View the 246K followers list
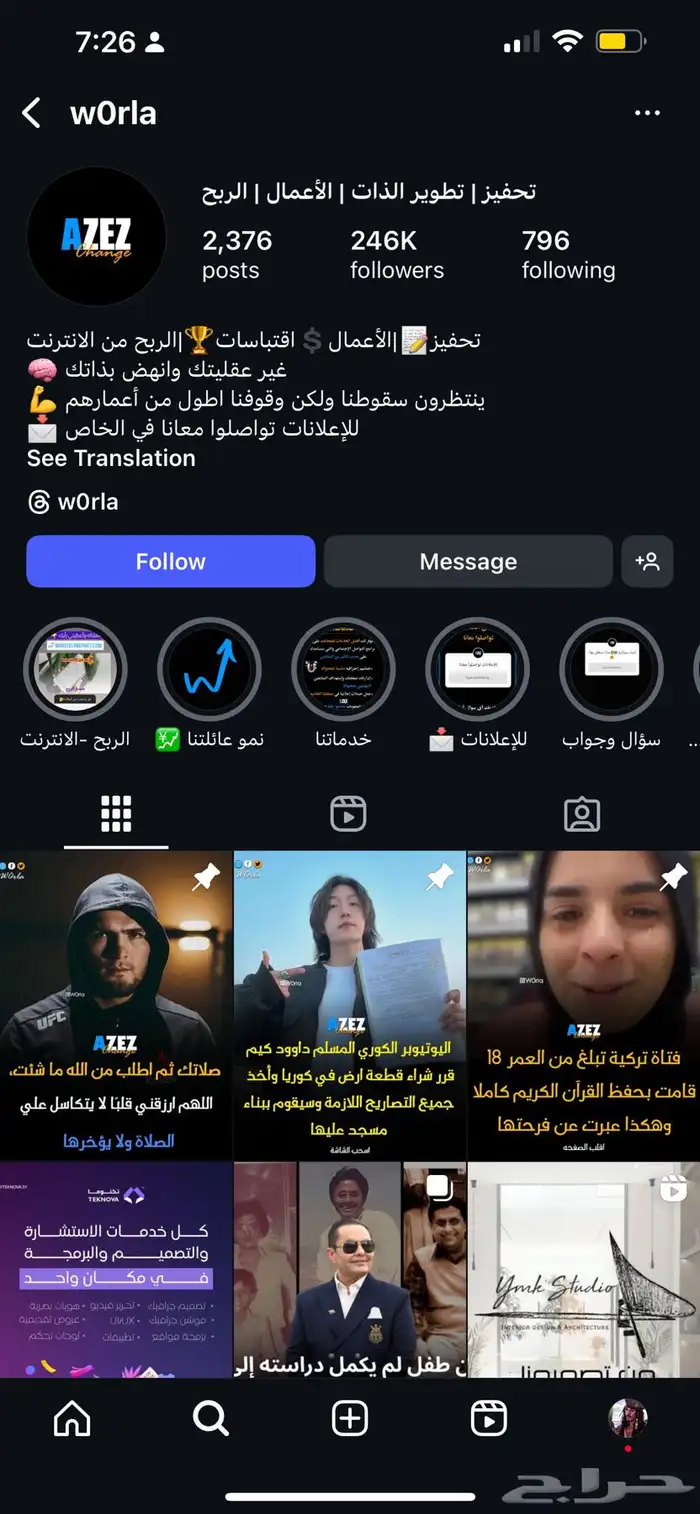The image size is (700, 1514). [397, 254]
